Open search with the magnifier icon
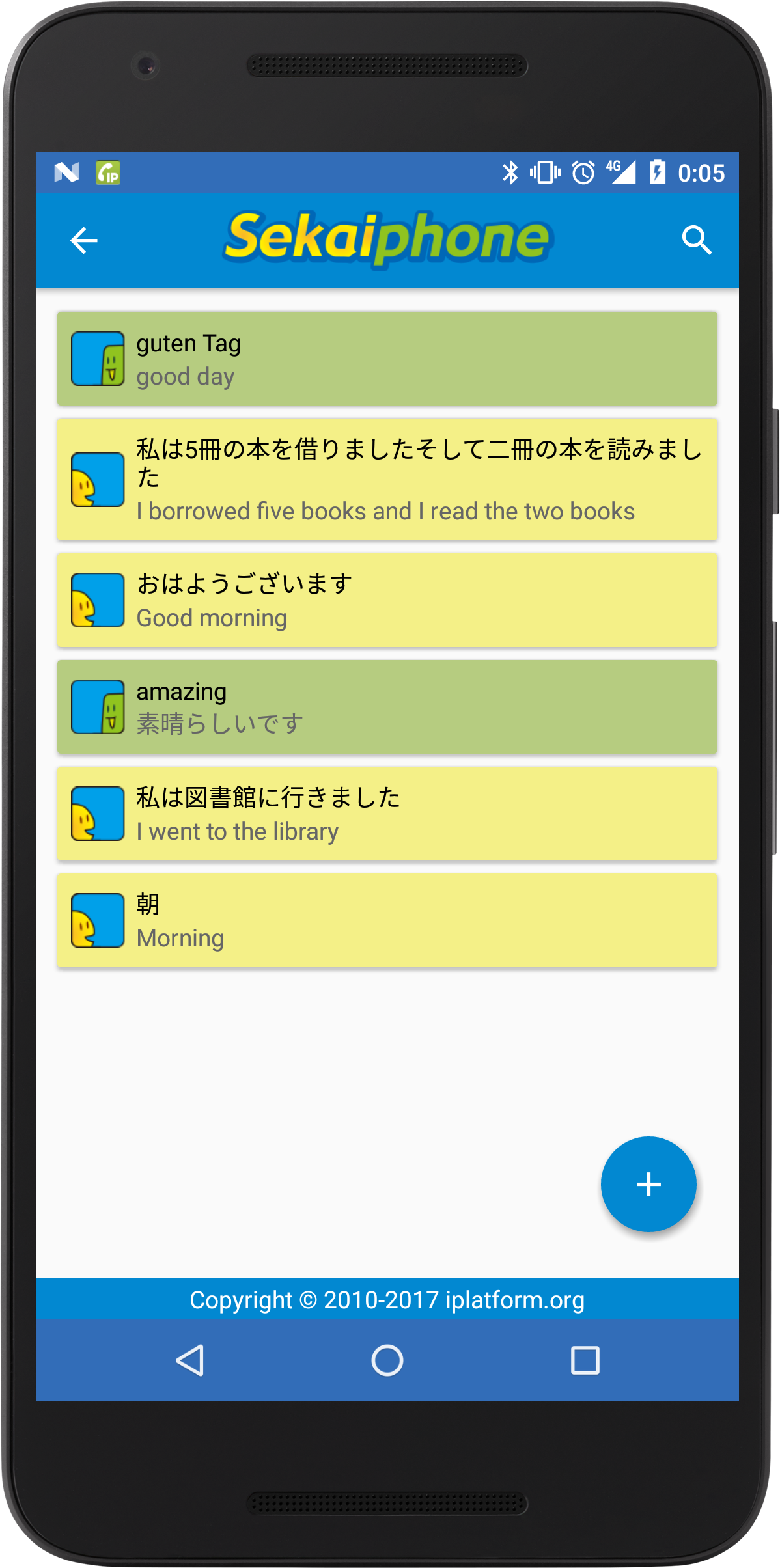The image size is (780, 1568). pos(696,240)
